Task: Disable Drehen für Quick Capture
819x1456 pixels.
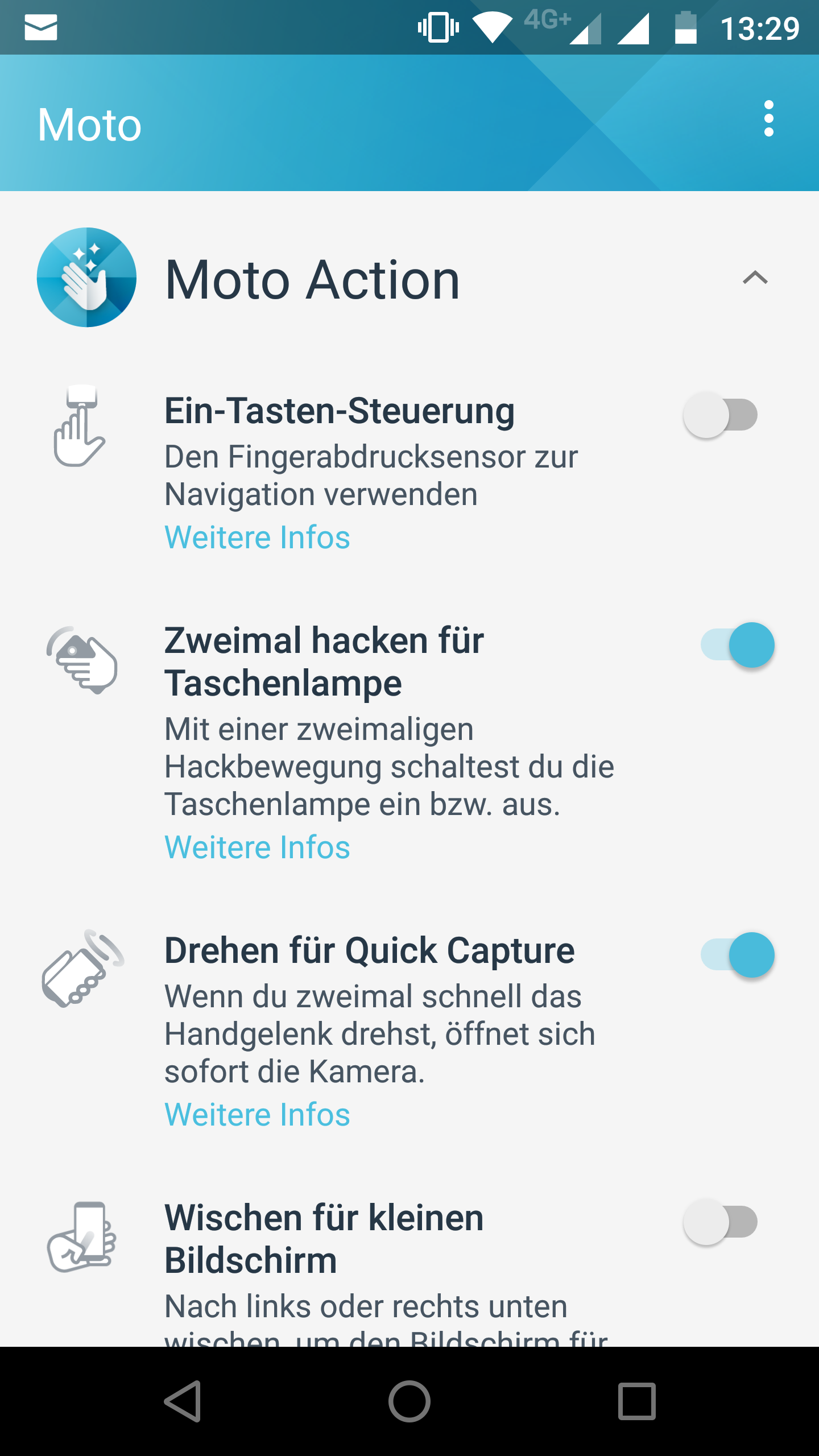Action: [738, 955]
